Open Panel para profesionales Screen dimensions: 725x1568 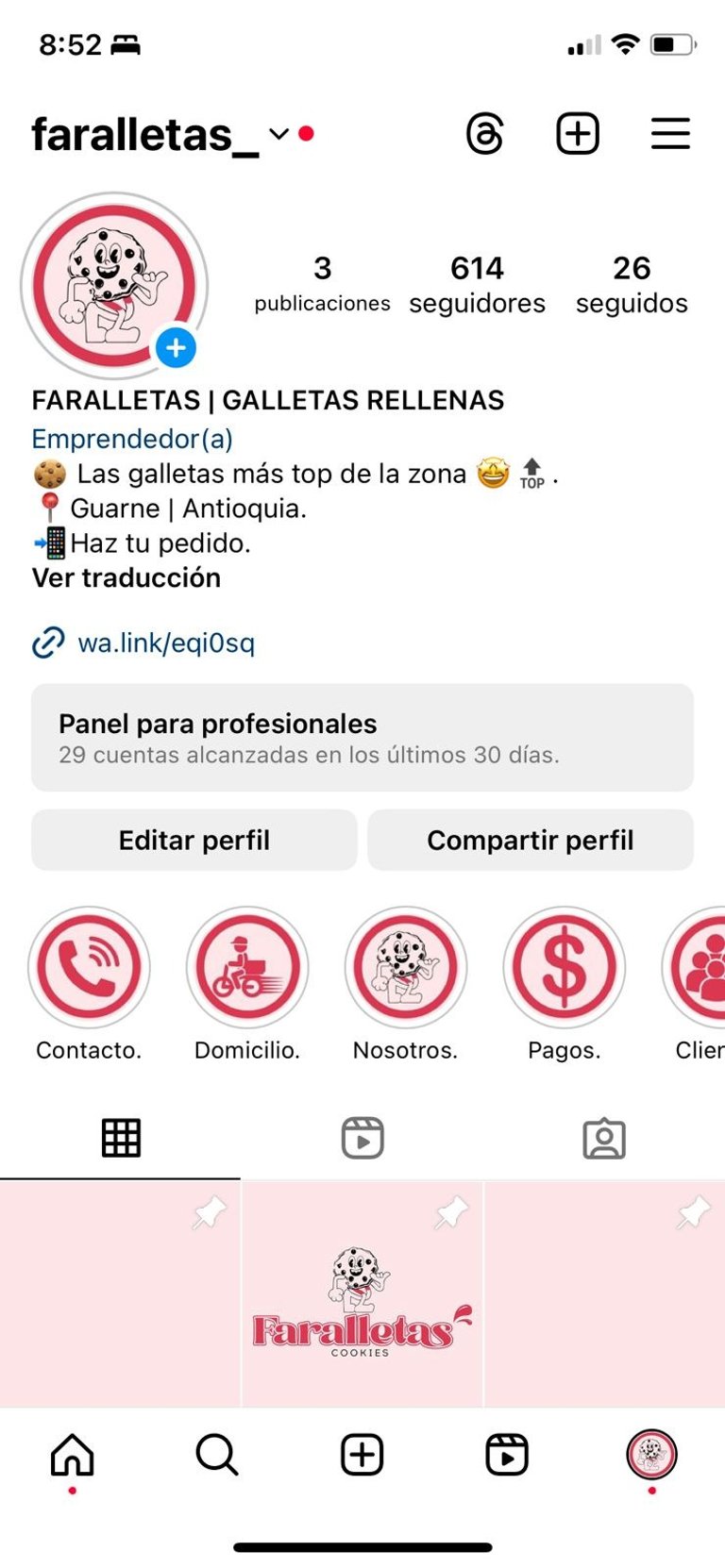pos(362,738)
